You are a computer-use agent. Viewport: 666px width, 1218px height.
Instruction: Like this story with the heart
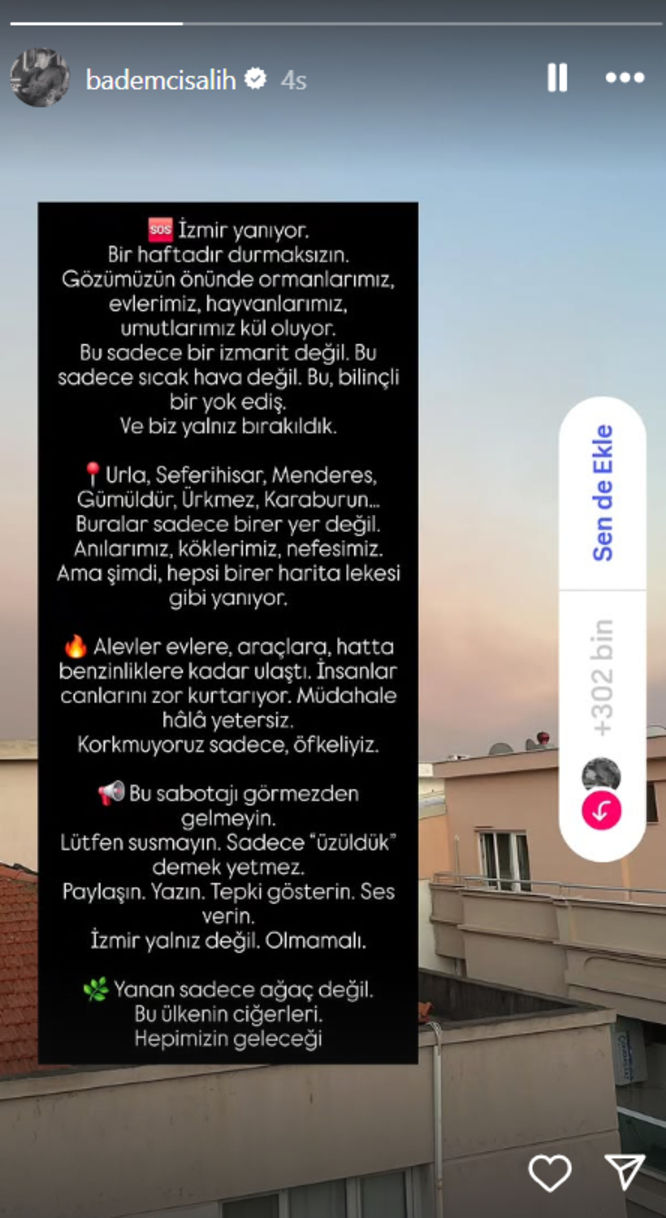coord(550,1172)
